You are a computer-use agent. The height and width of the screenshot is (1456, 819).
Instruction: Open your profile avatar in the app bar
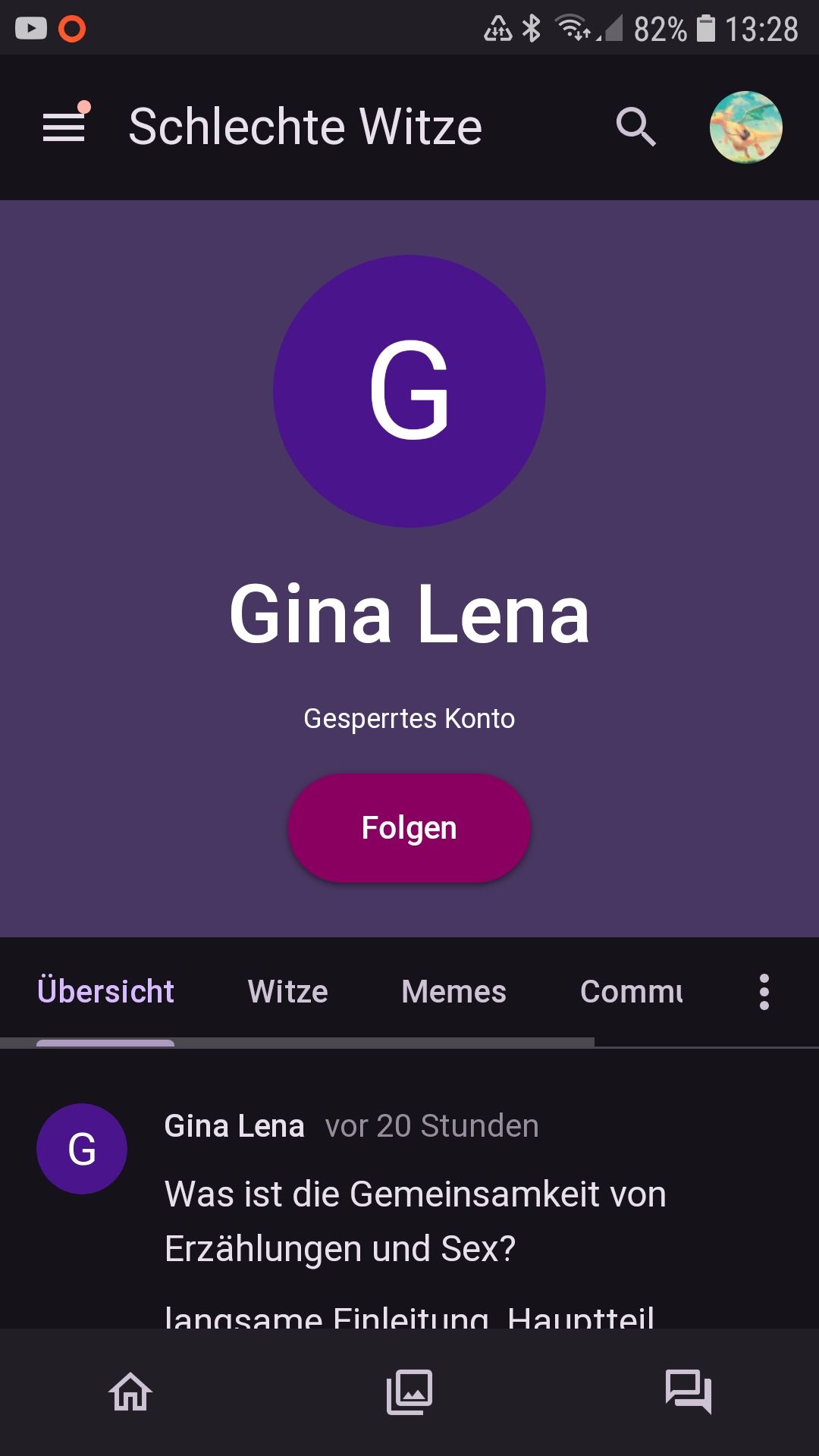click(x=745, y=127)
